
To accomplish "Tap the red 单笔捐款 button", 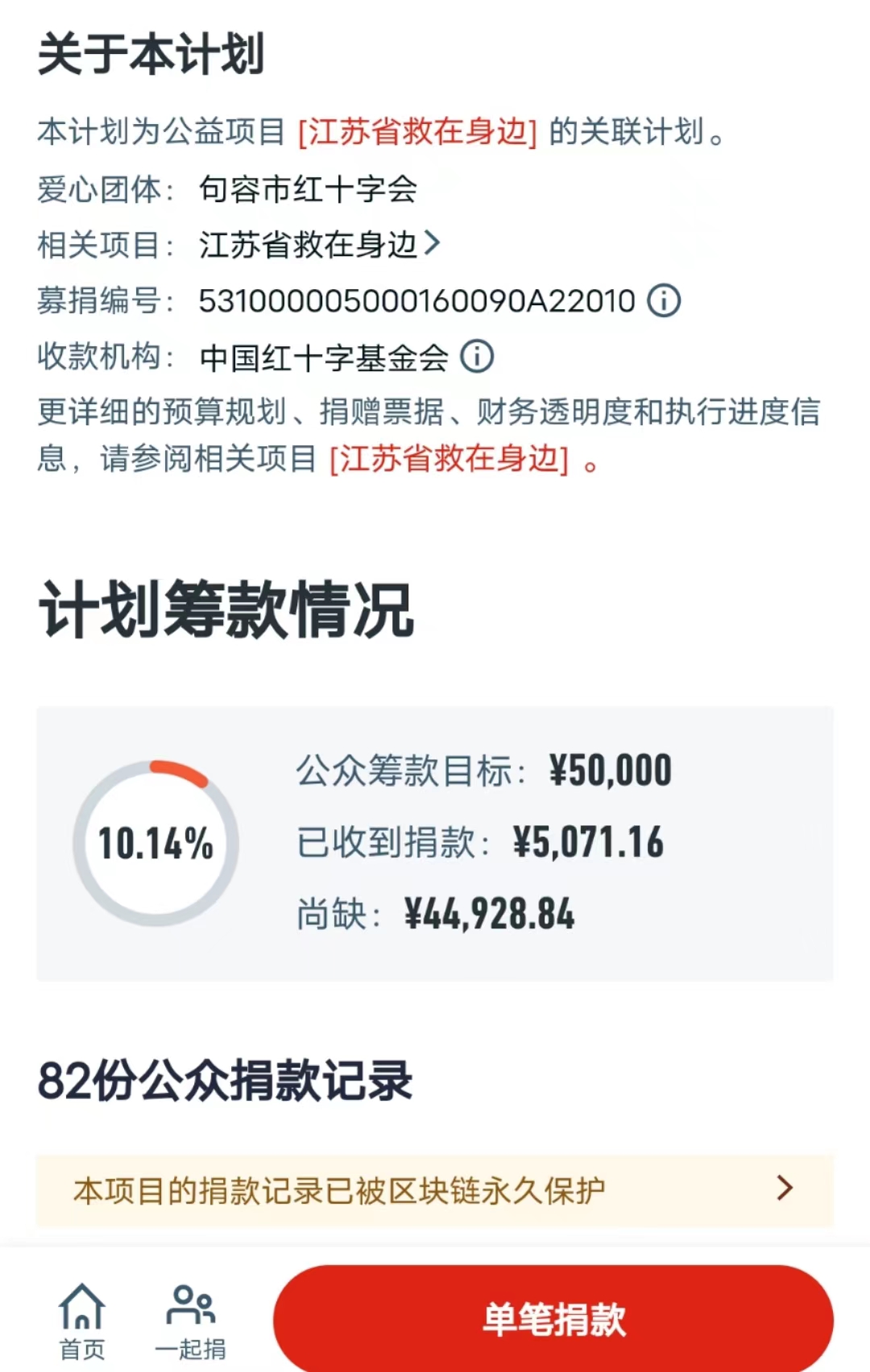I will pos(553,1319).
